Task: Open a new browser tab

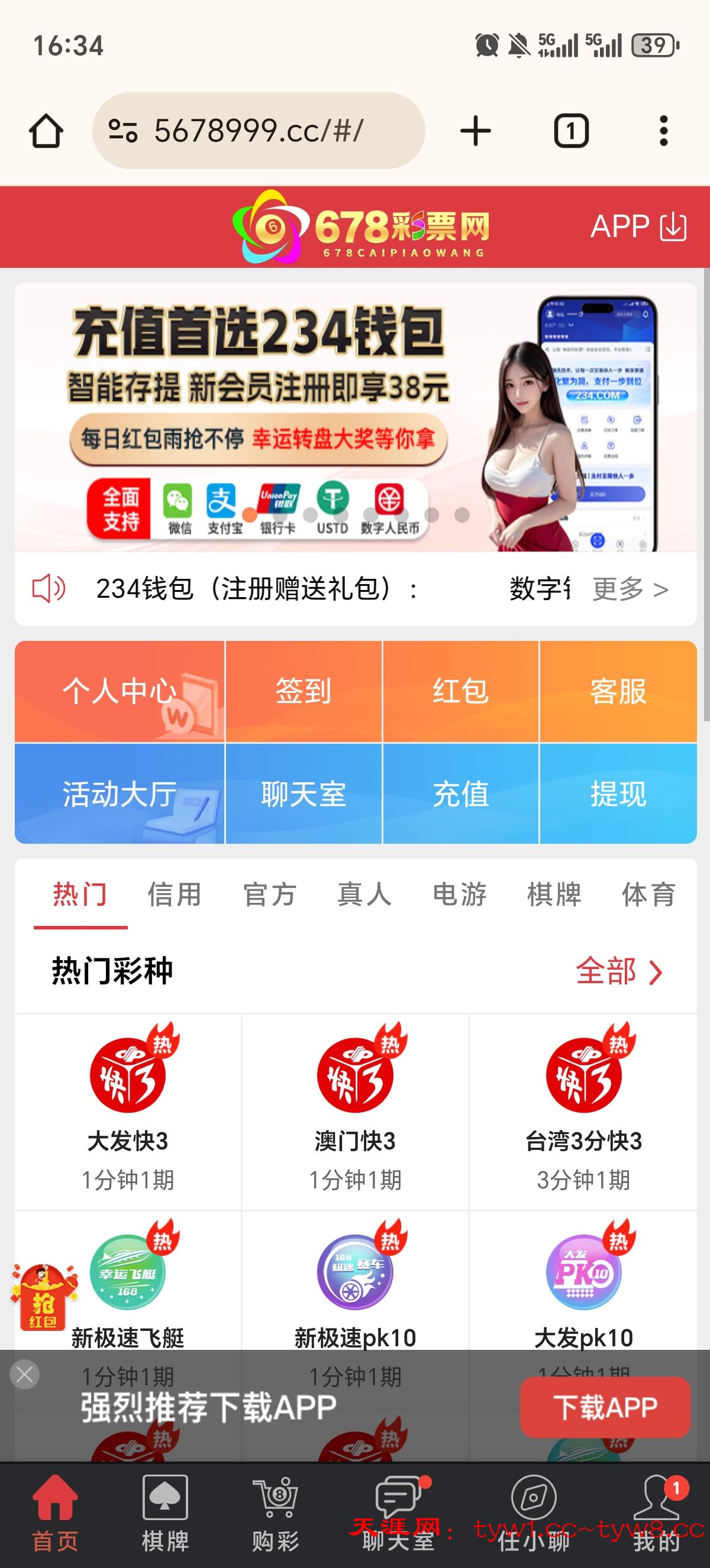Action: 476,131
